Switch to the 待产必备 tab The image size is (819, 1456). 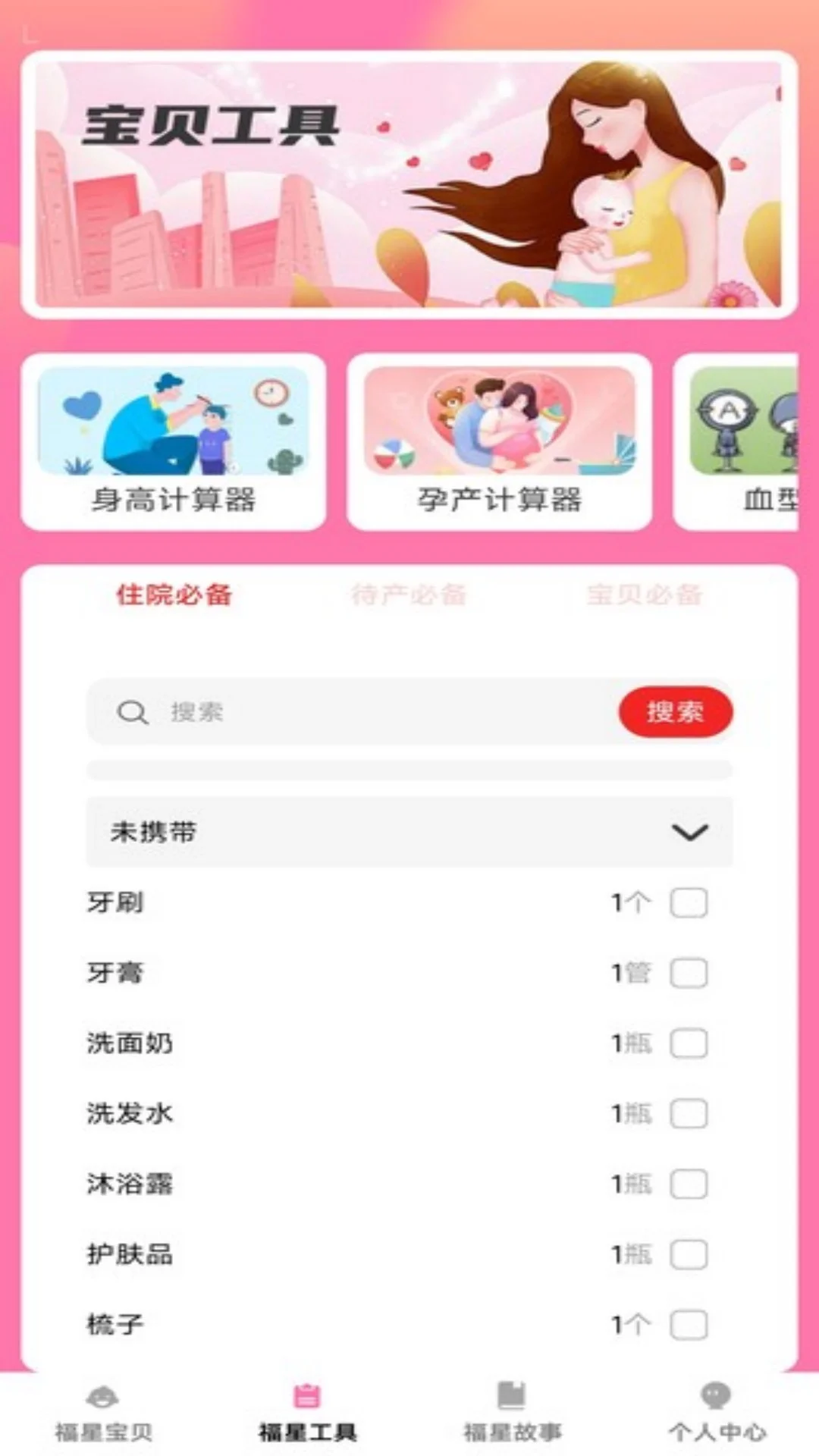tap(410, 597)
